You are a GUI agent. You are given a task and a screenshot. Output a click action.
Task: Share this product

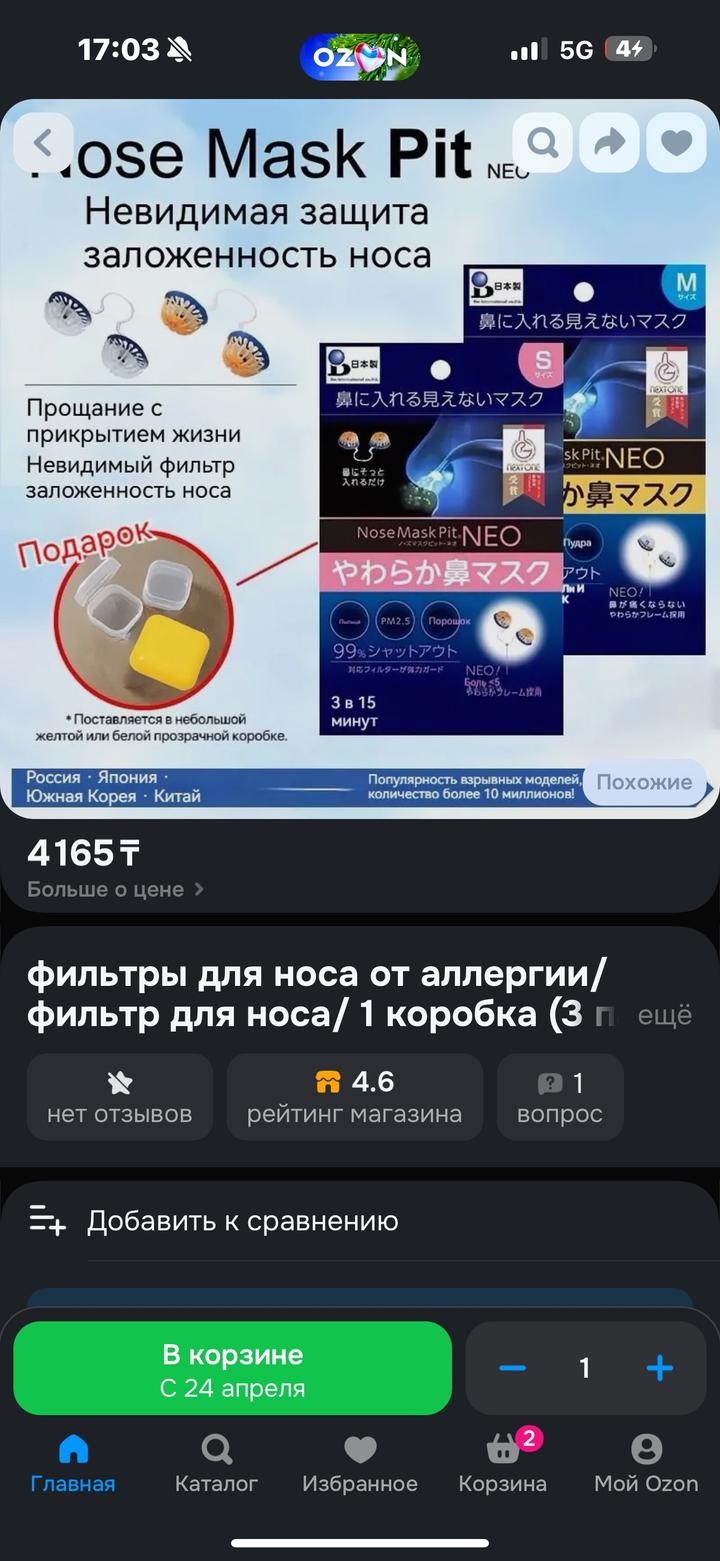(609, 143)
